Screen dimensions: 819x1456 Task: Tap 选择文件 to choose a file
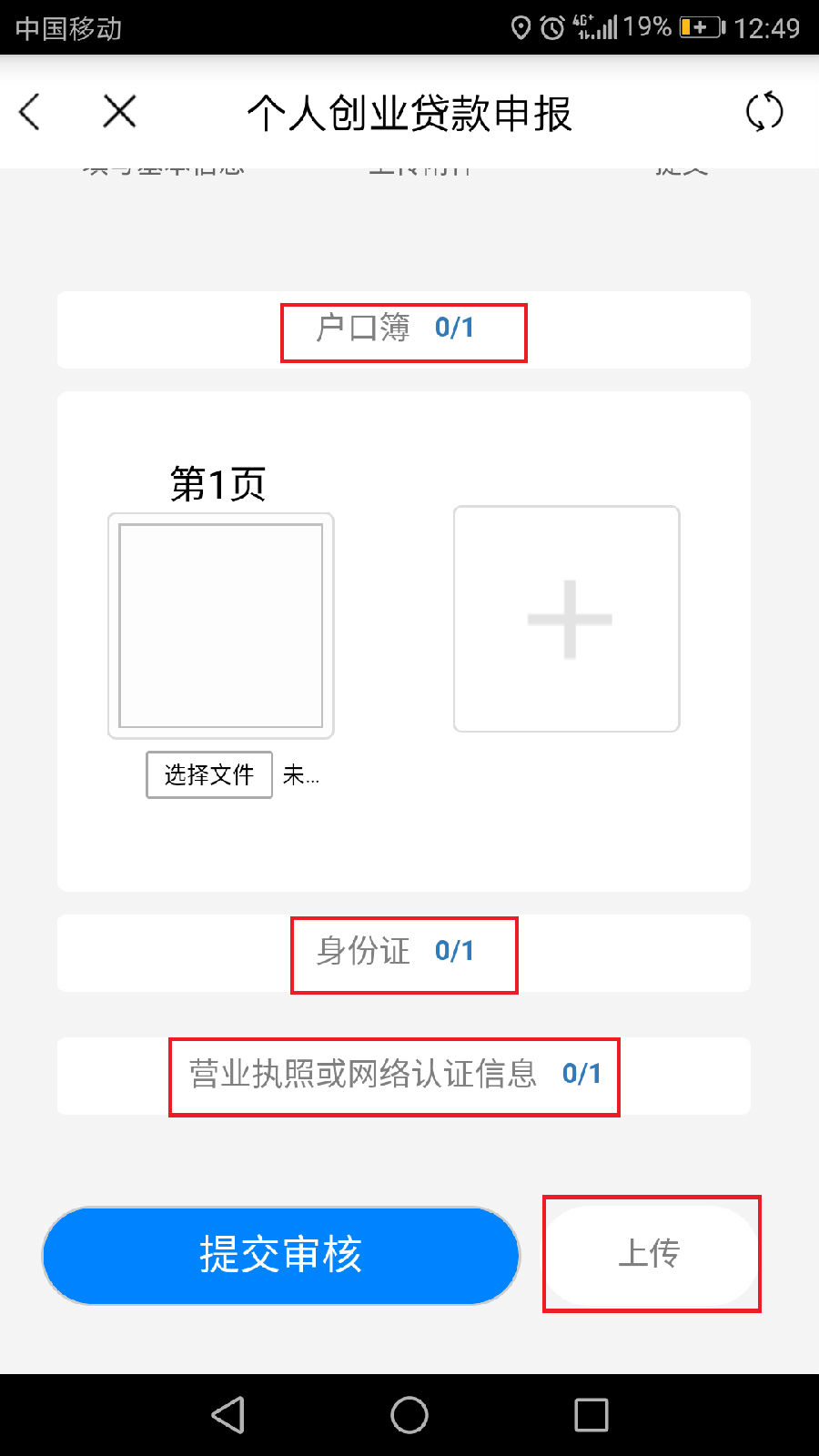[209, 774]
